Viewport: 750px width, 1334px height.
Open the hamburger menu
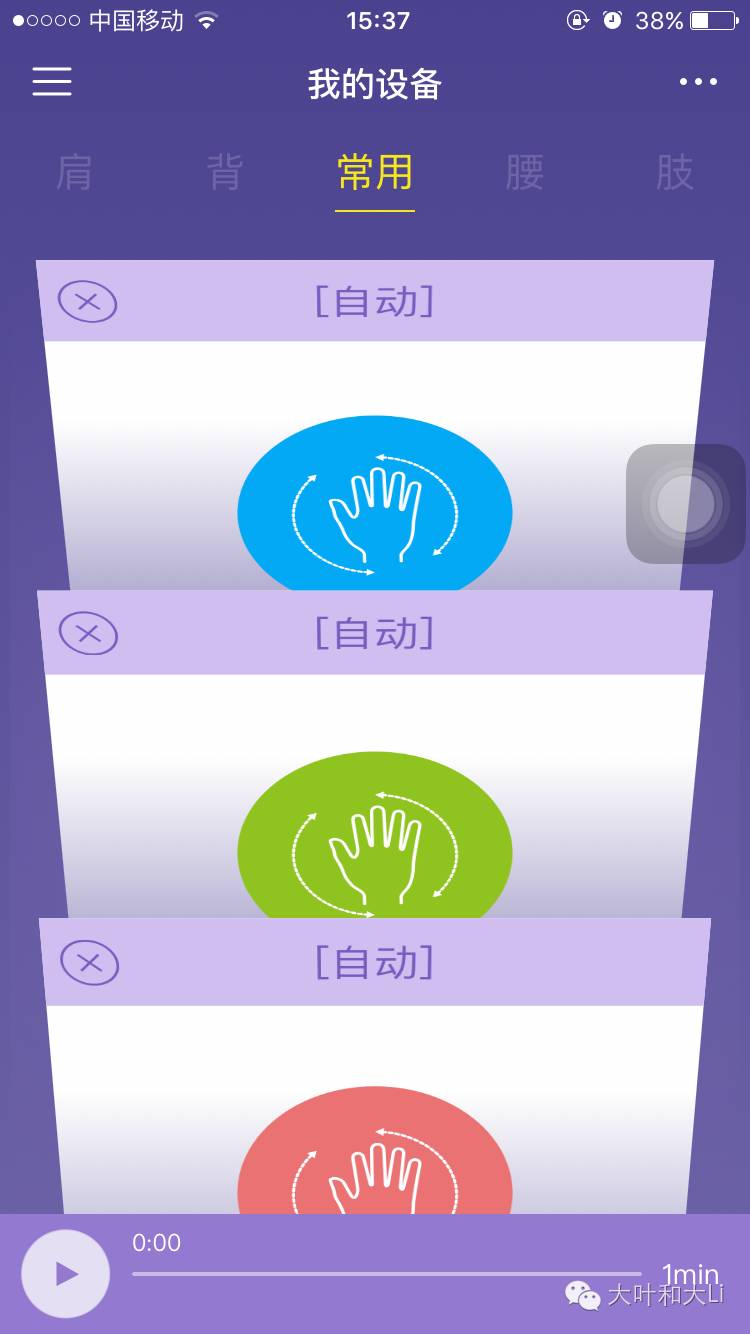(x=52, y=81)
